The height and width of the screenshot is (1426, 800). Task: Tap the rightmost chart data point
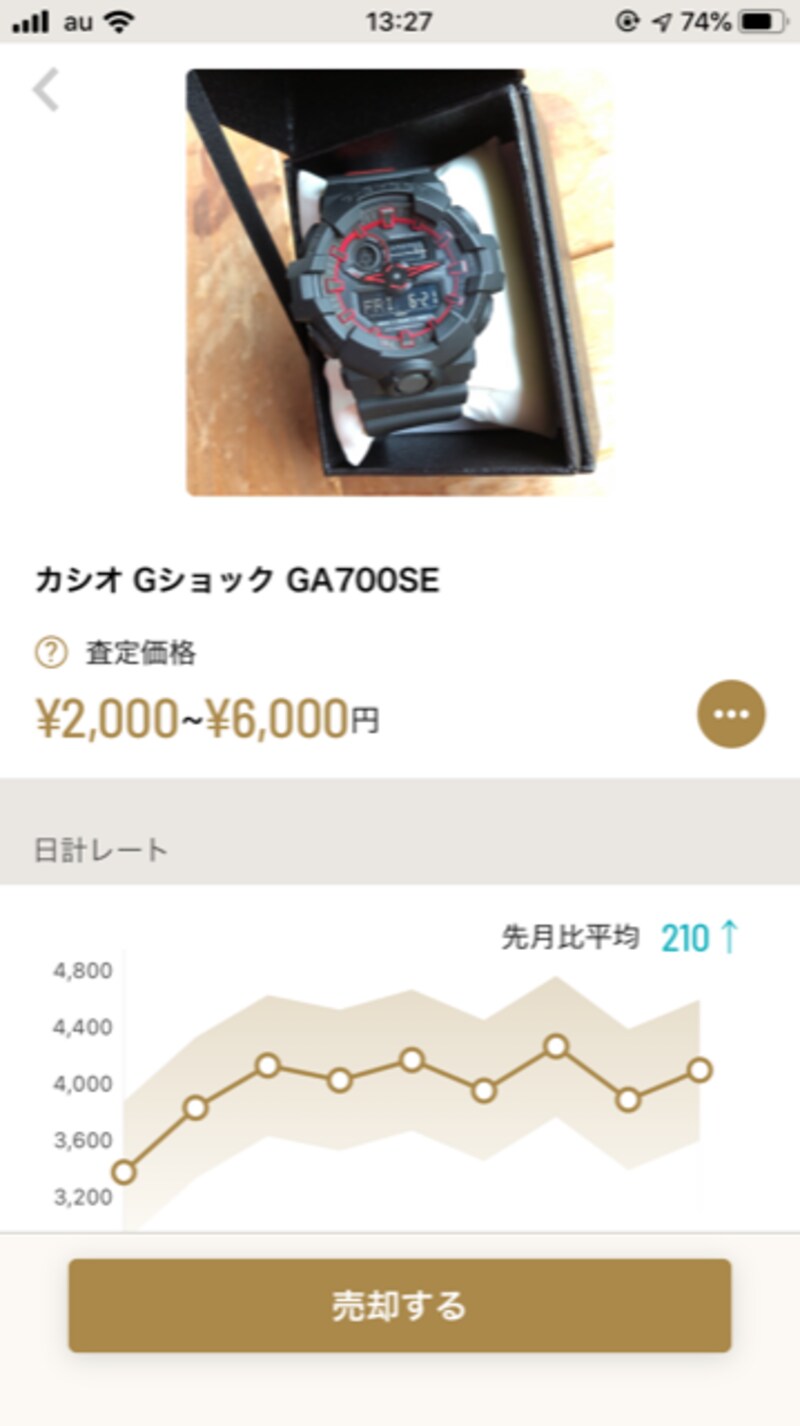click(x=700, y=1071)
